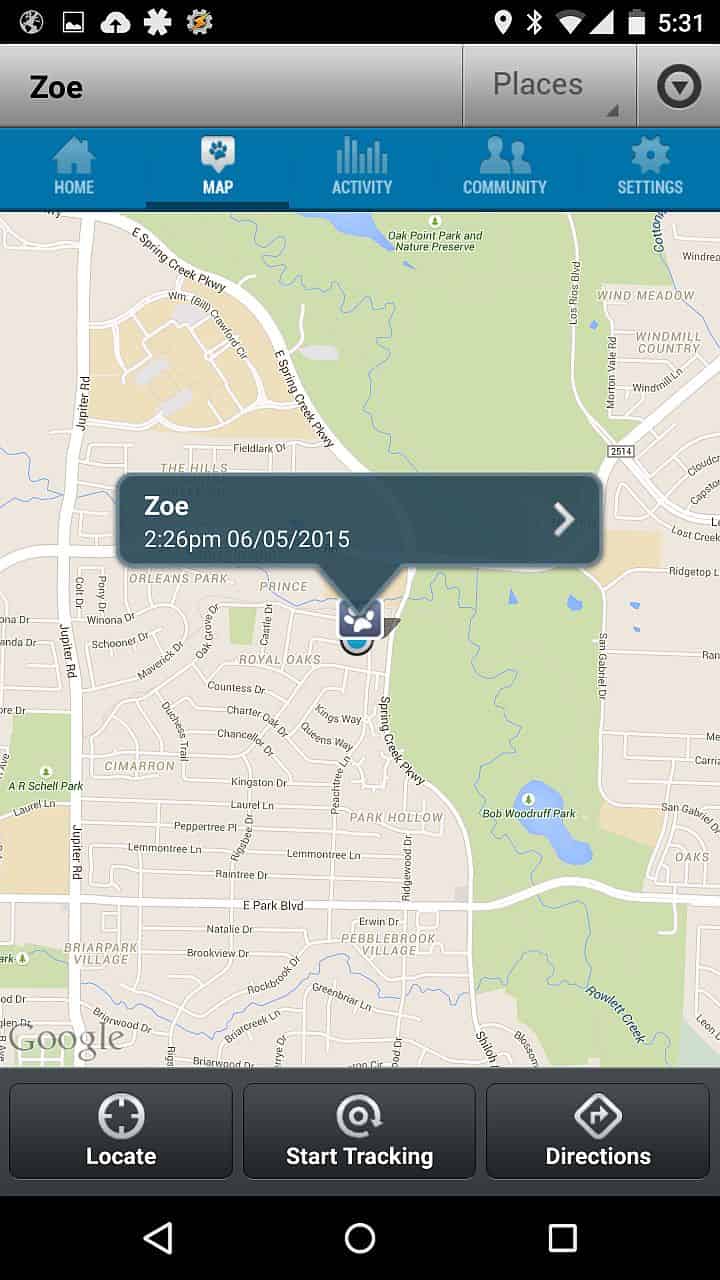
Task: Select the Map tab
Action: point(217,168)
